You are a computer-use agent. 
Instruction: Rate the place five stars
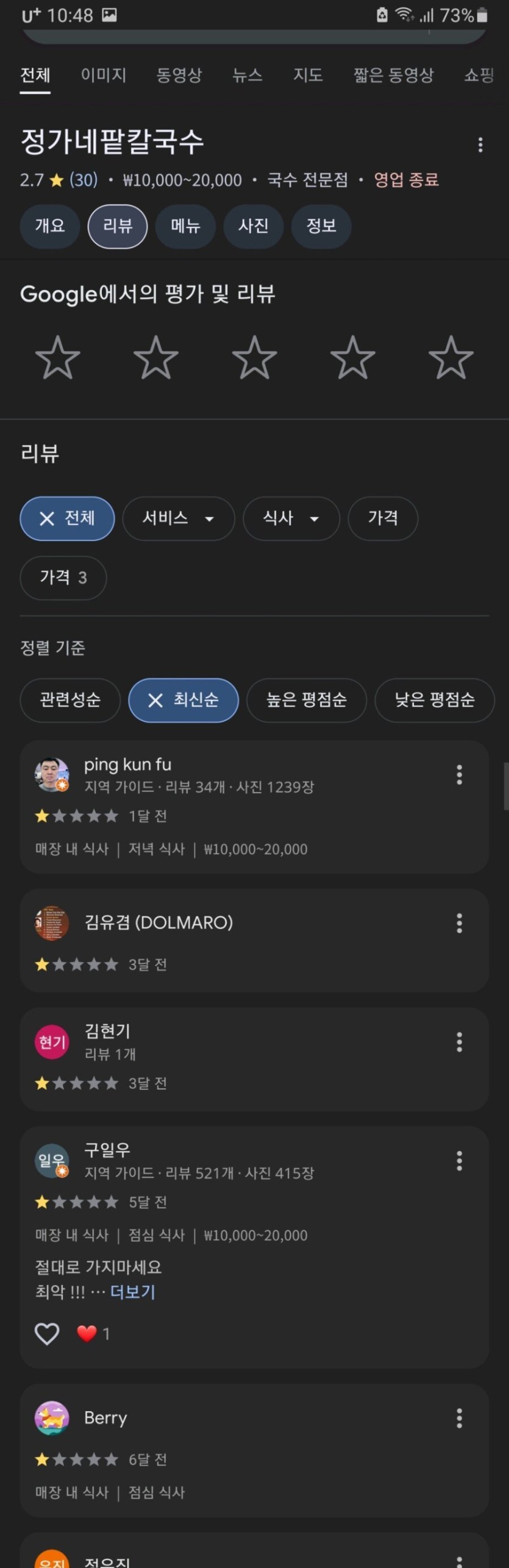click(450, 358)
